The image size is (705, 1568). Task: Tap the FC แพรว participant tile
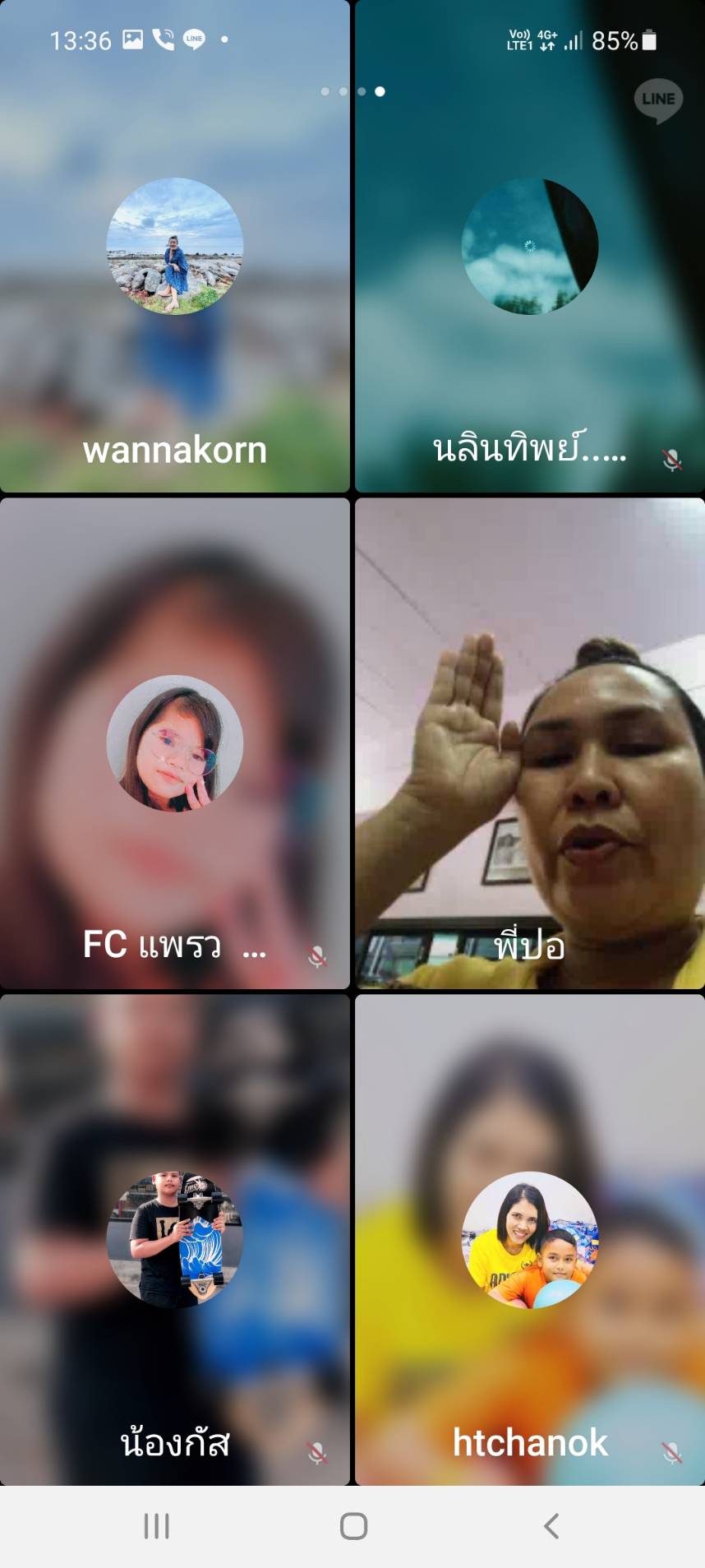pos(174,742)
